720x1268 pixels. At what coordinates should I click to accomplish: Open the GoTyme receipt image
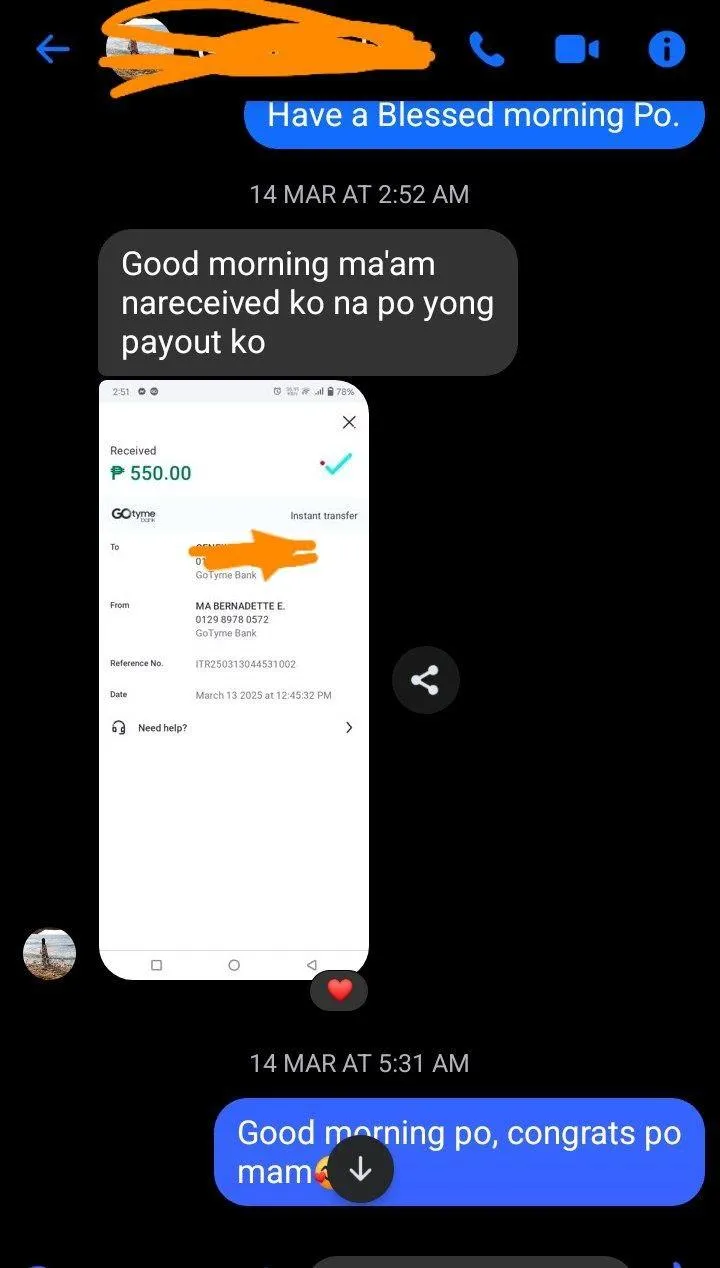[x=234, y=679]
